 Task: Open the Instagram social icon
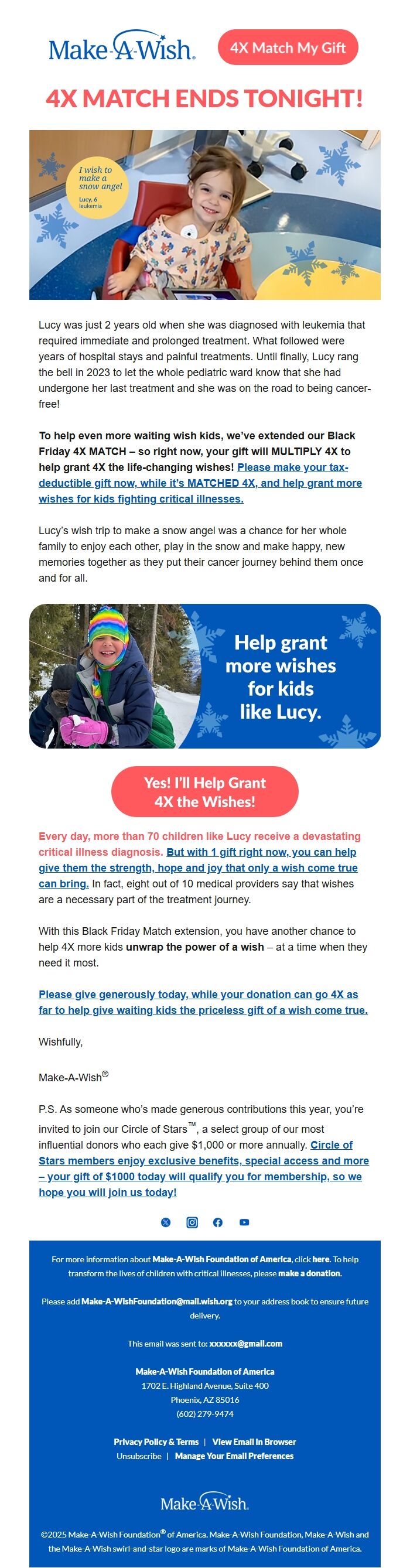coord(192,1222)
